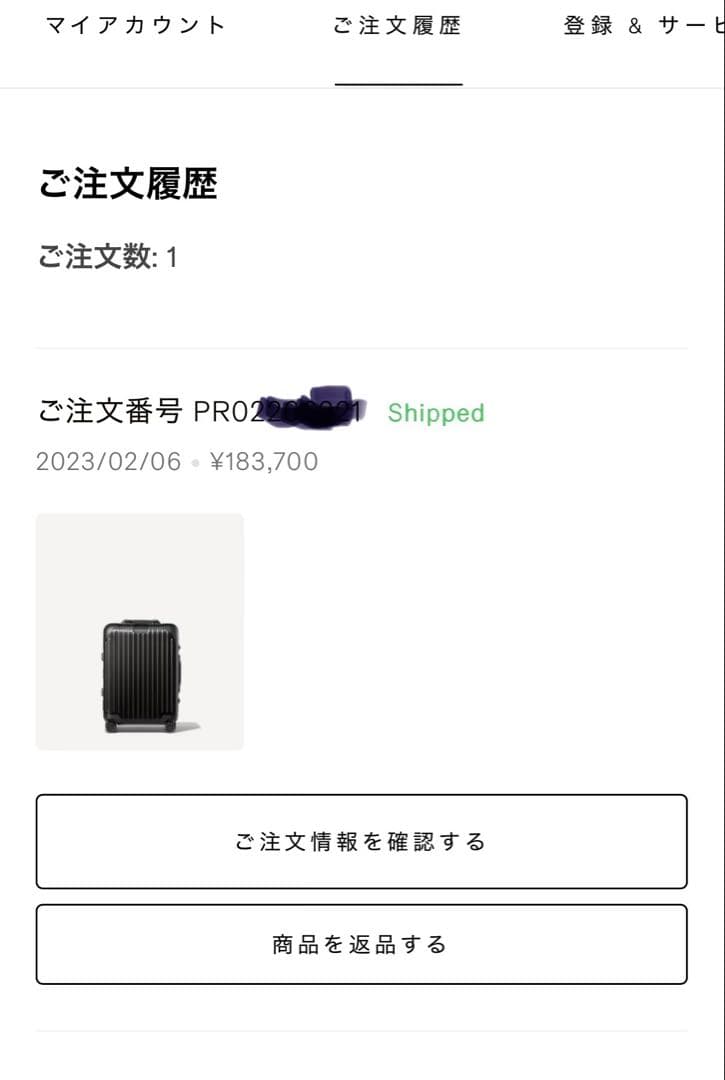Click the divider line below the order card

point(362,1028)
